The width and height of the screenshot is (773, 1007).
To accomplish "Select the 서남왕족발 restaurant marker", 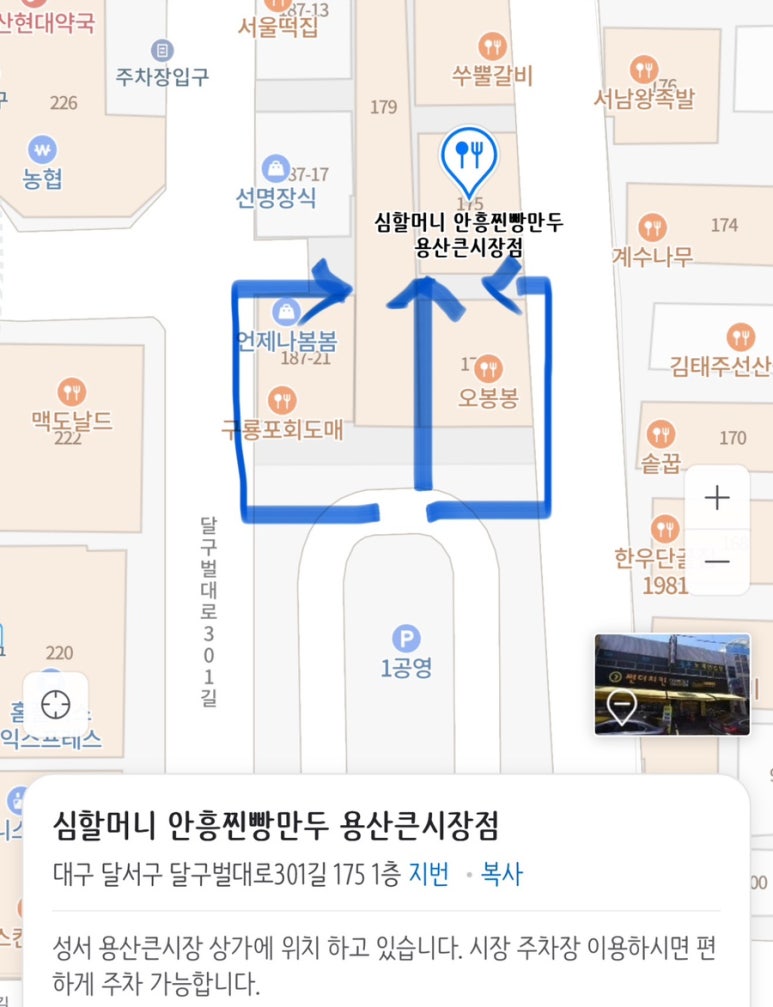I will (x=644, y=70).
